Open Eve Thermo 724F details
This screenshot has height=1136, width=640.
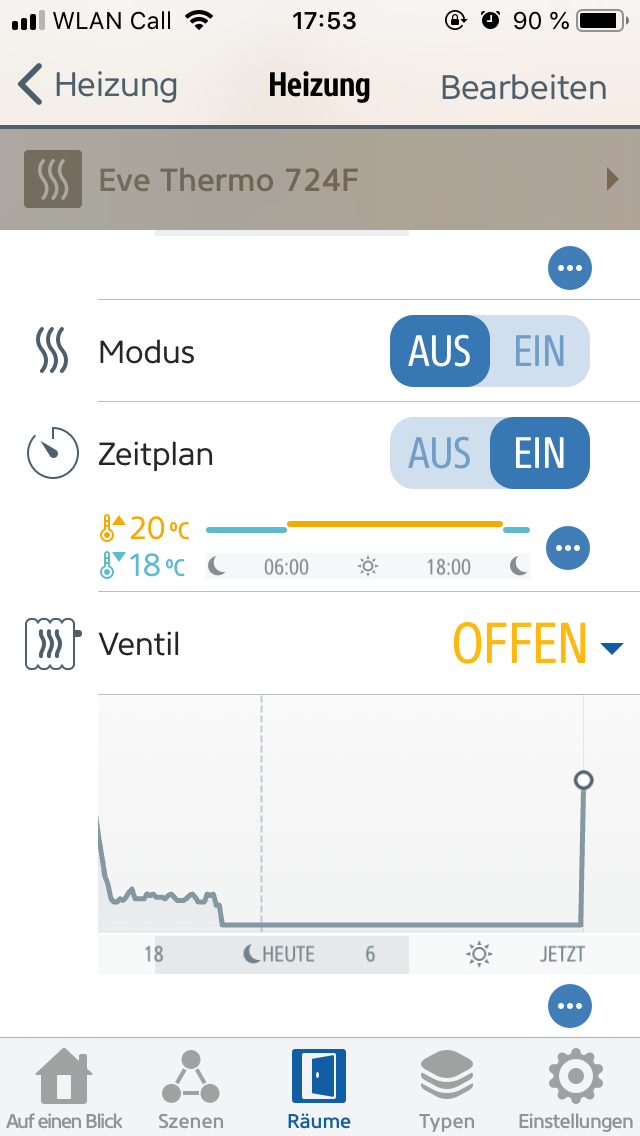320,180
